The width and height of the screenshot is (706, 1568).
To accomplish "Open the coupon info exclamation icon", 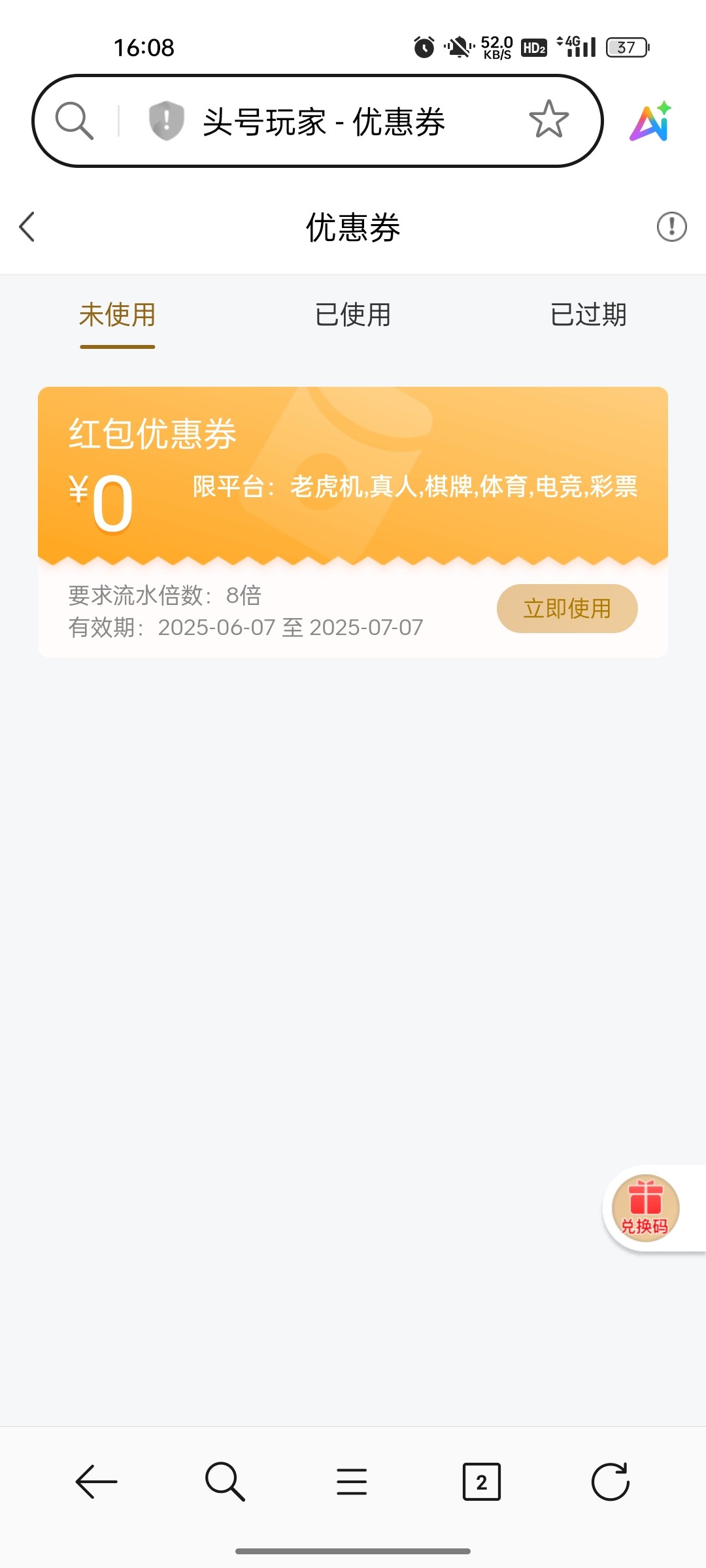I will [671, 227].
